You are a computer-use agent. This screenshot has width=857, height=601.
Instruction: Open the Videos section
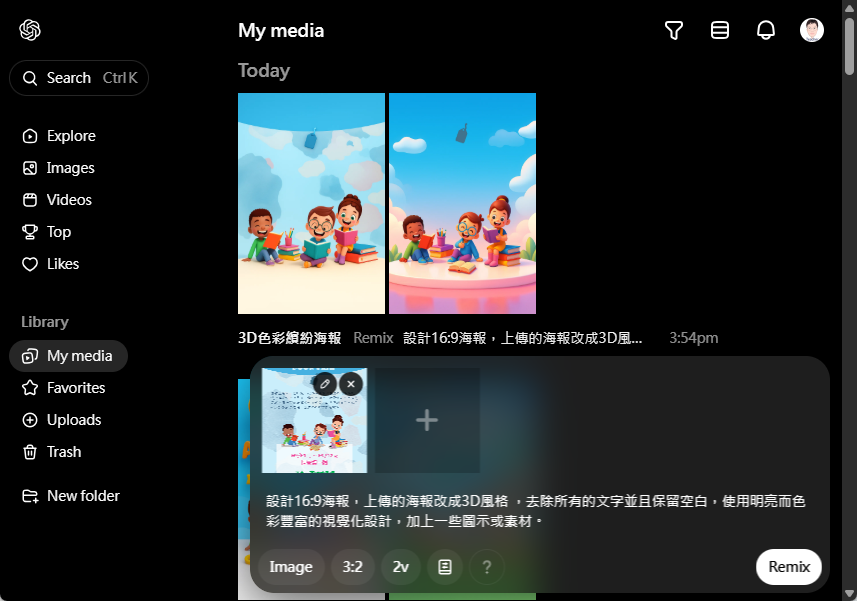click(x=68, y=200)
